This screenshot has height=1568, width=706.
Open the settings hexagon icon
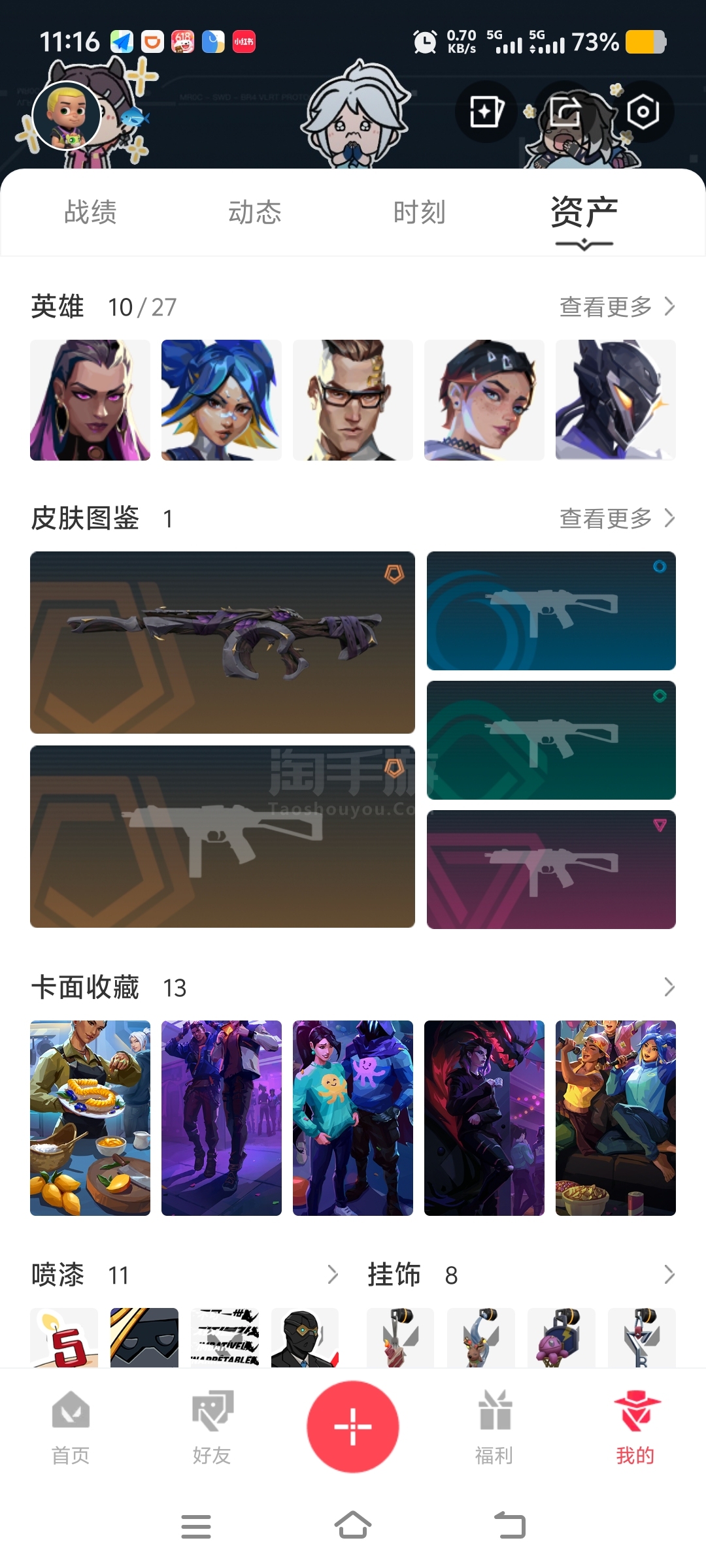point(643,112)
